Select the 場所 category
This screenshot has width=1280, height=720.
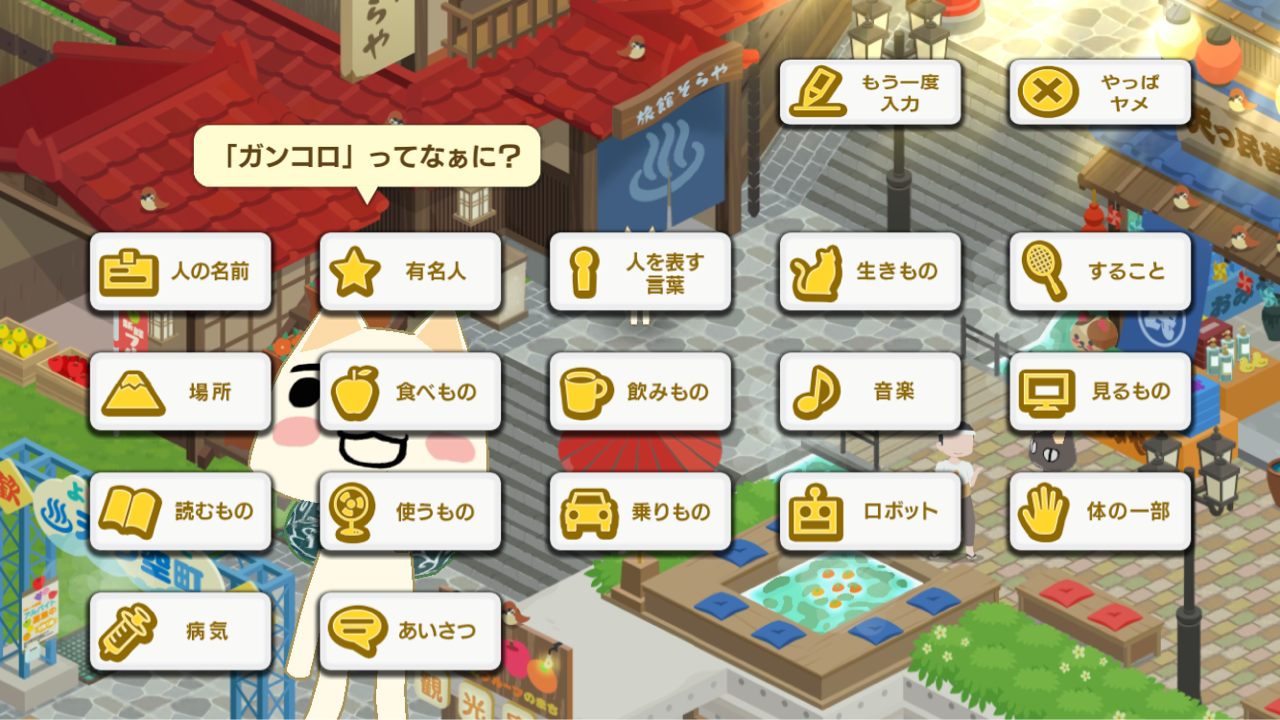click(x=181, y=391)
